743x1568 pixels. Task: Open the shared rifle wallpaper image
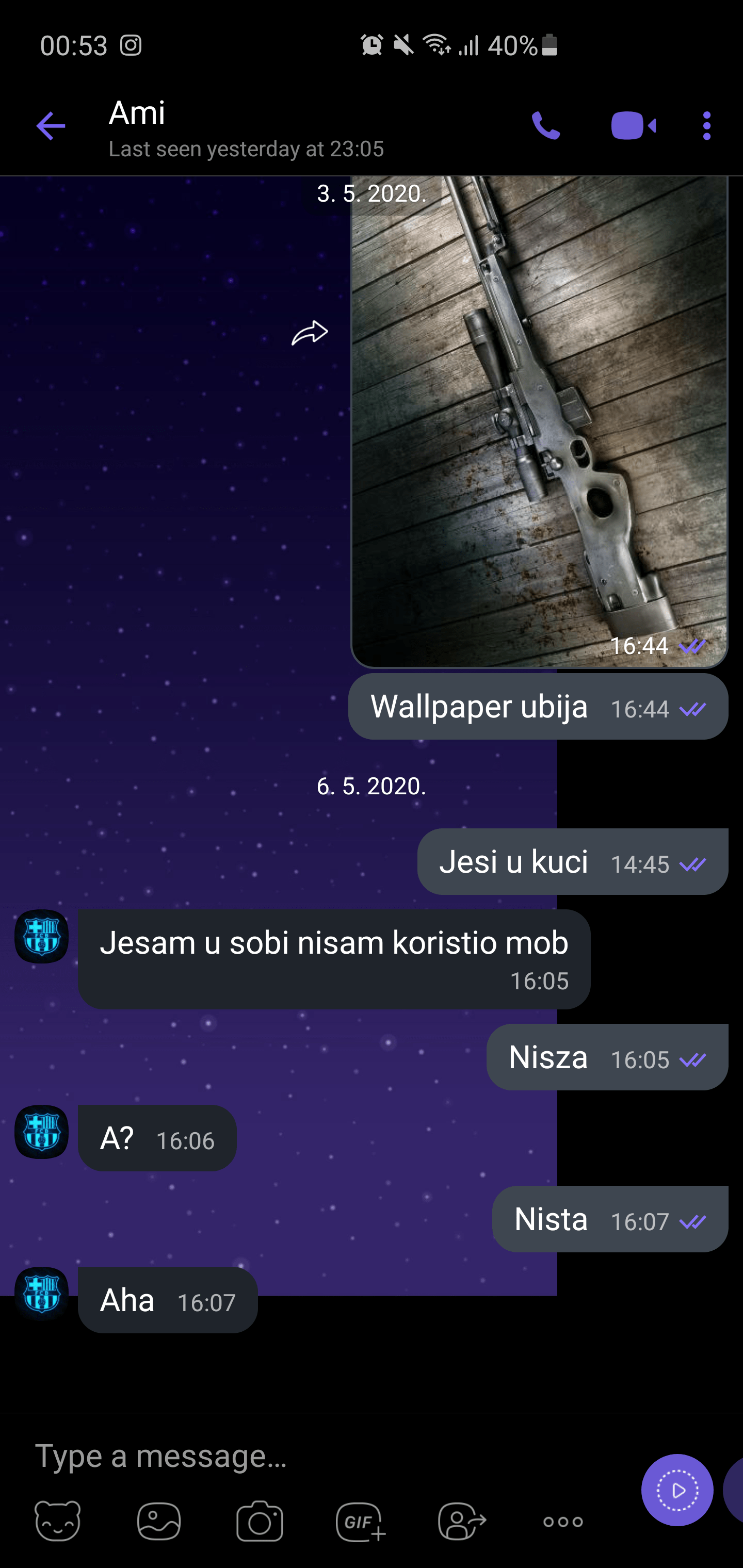(x=539, y=420)
